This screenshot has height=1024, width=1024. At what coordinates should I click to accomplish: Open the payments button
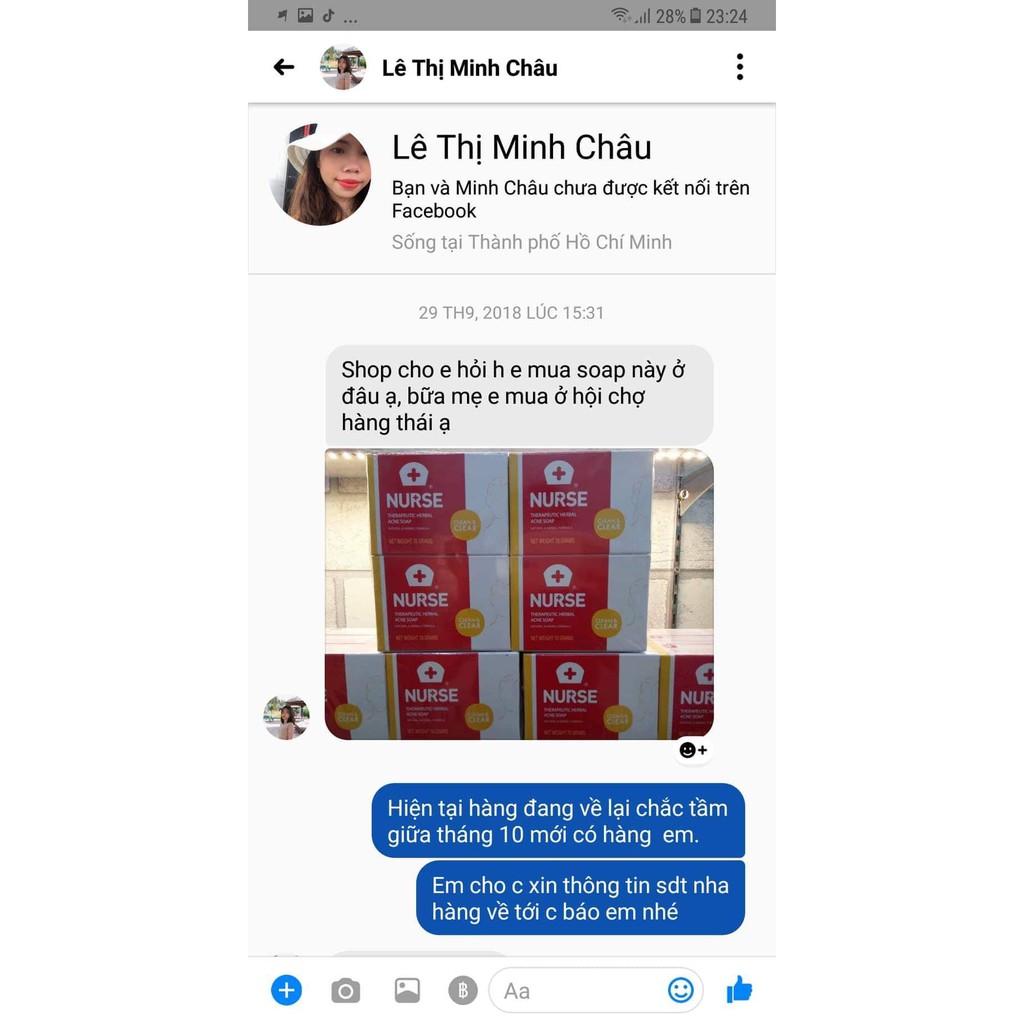point(462,990)
